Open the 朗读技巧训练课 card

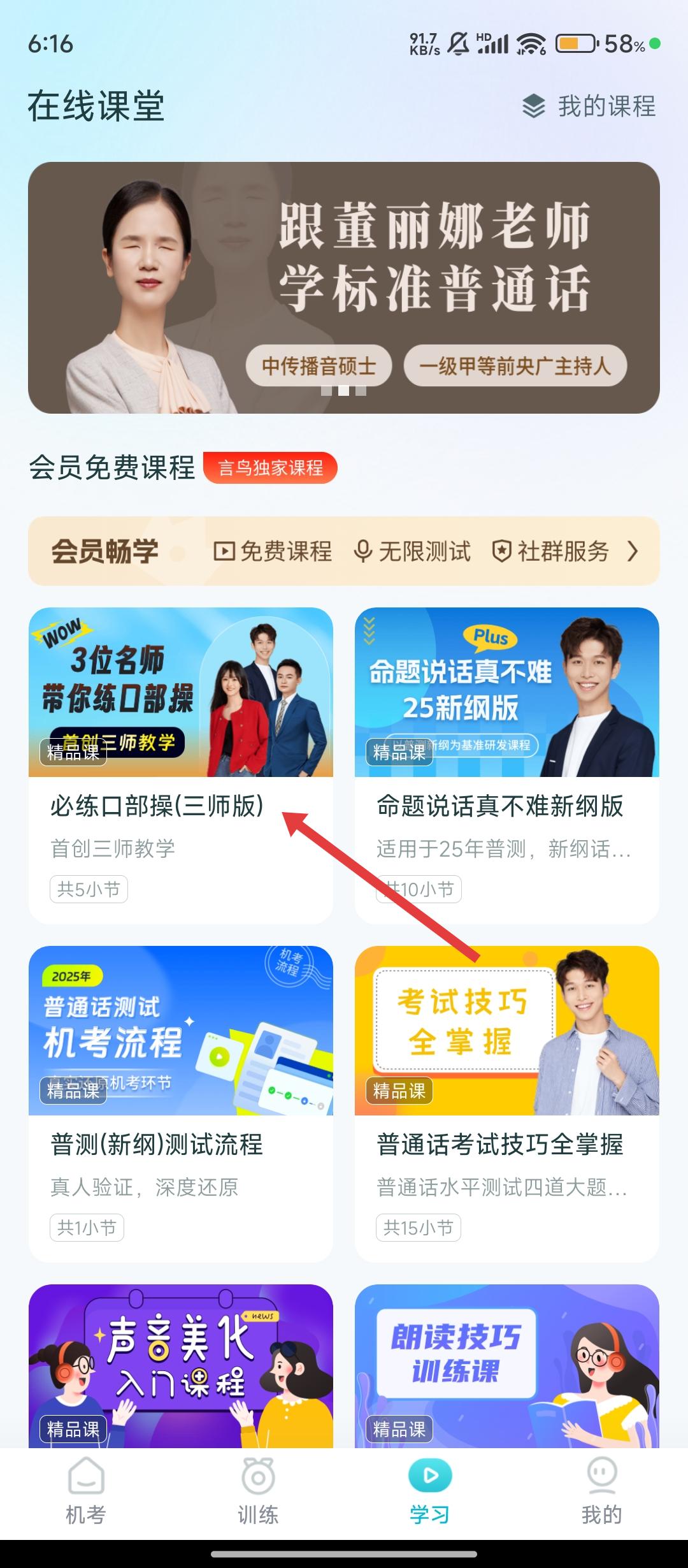pos(506,1364)
